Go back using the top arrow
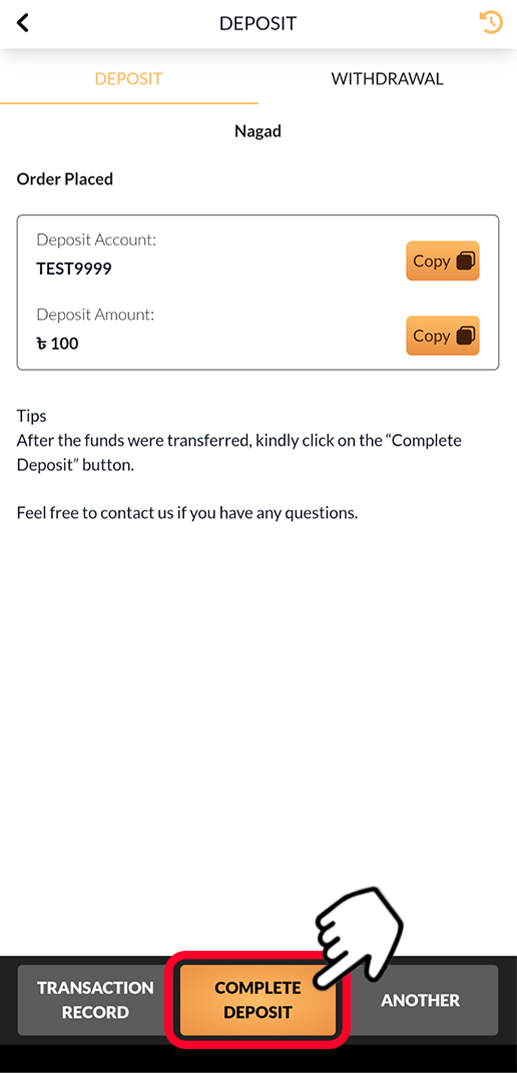The image size is (517, 1073). (23, 23)
